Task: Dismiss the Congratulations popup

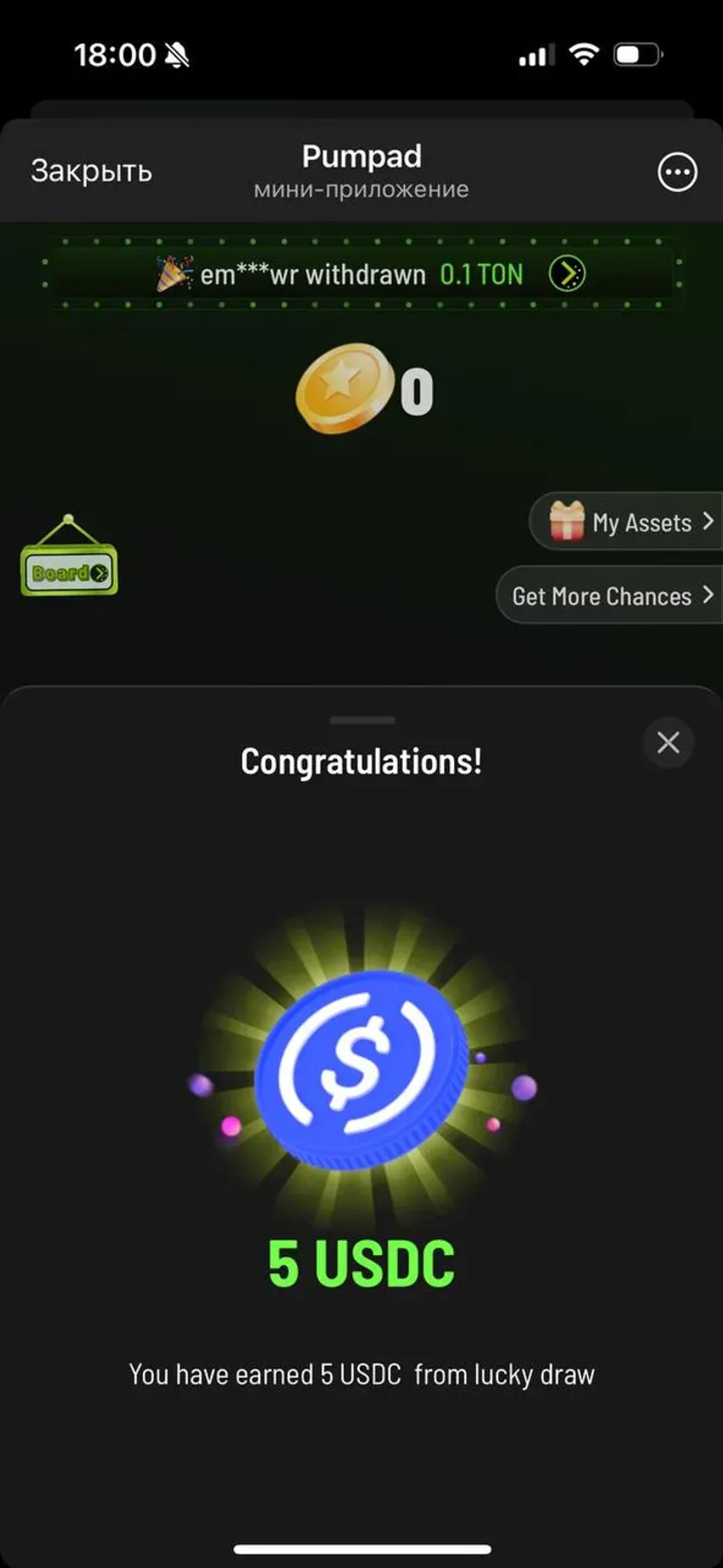Action: [x=668, y=743]
